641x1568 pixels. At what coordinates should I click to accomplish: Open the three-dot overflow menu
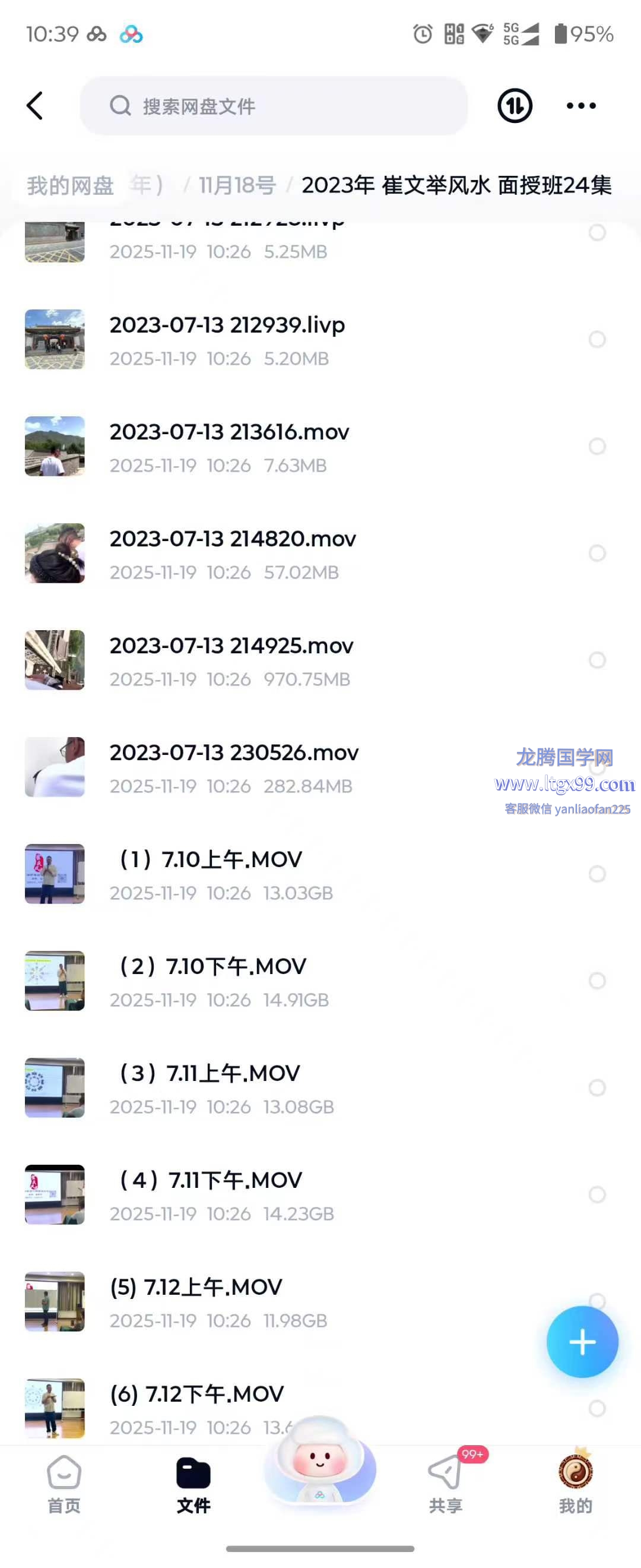point(581,106)
